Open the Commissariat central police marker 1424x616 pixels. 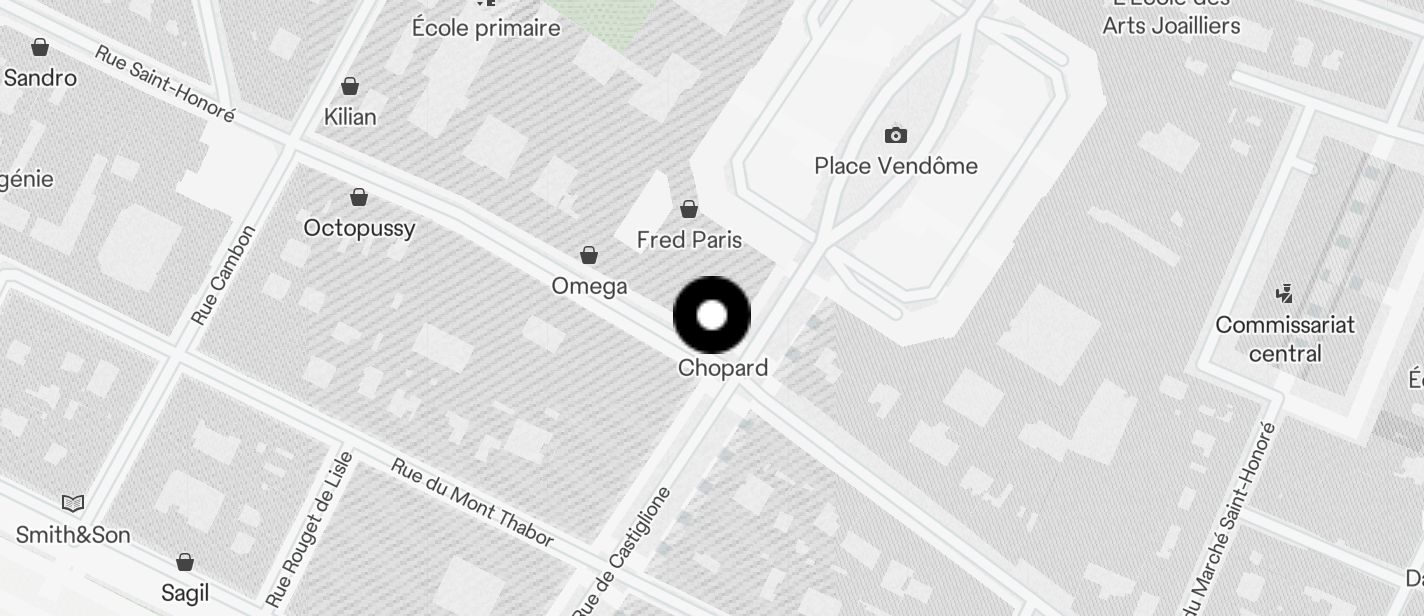1285,294
